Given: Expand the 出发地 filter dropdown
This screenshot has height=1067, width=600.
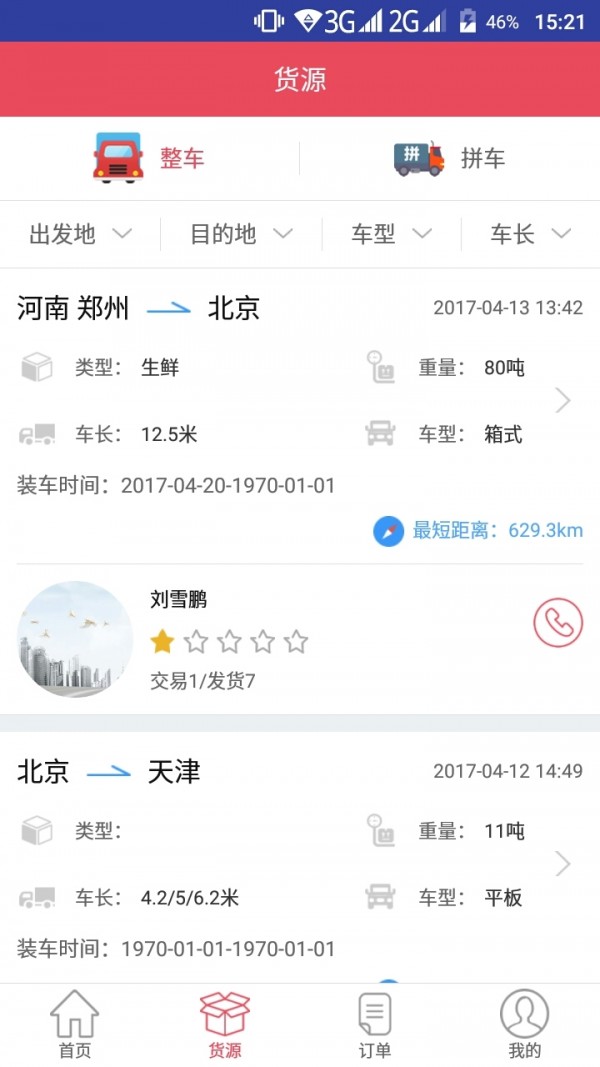Looking at the screenshot, I should [81, 234].
